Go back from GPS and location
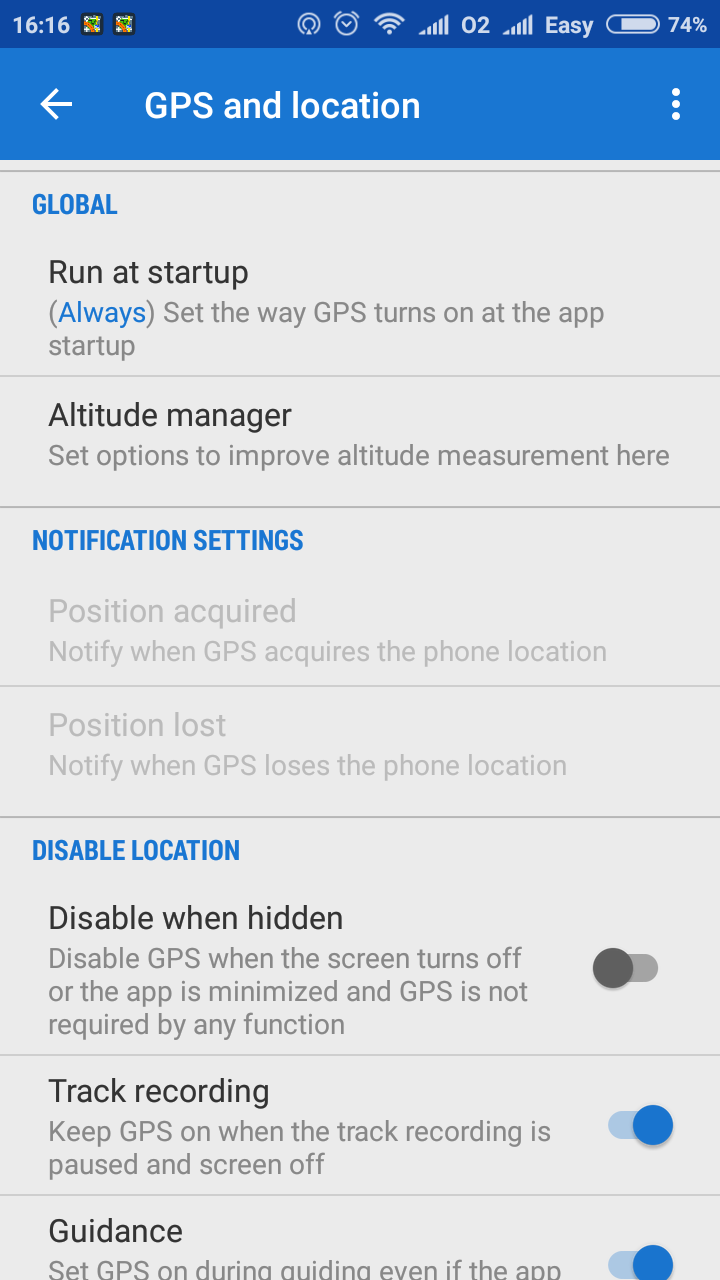The image size is (720, 1280). (56, 105)
